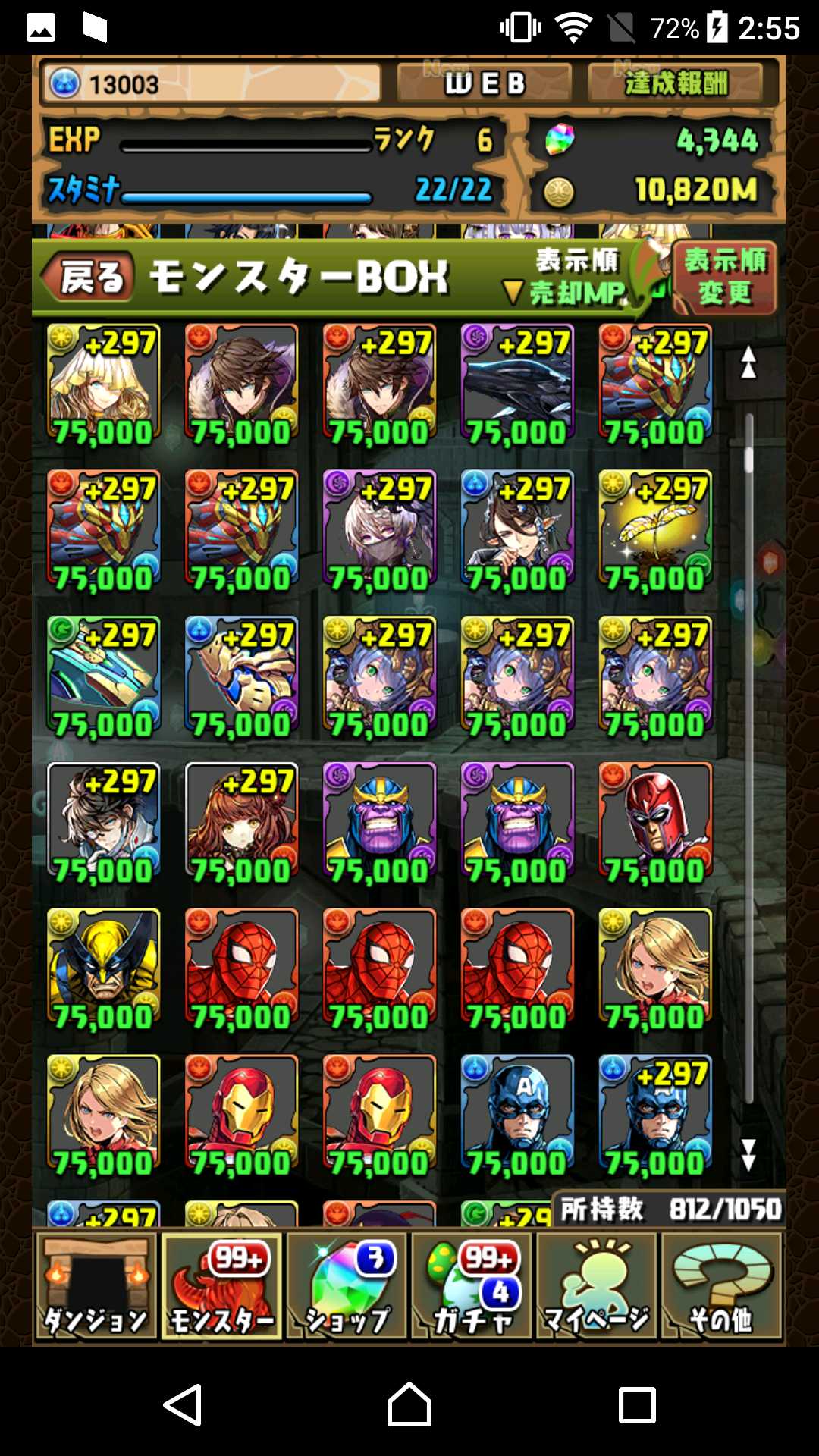Screen dimensions: 819x1456
Task: Switch to the マイページ tab
Action: pyautogui.click(x=597, y=1286)
